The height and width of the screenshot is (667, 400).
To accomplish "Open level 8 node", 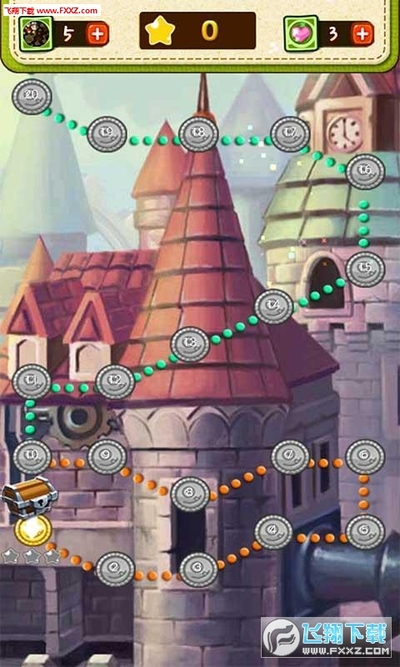I will pos(190,494).
